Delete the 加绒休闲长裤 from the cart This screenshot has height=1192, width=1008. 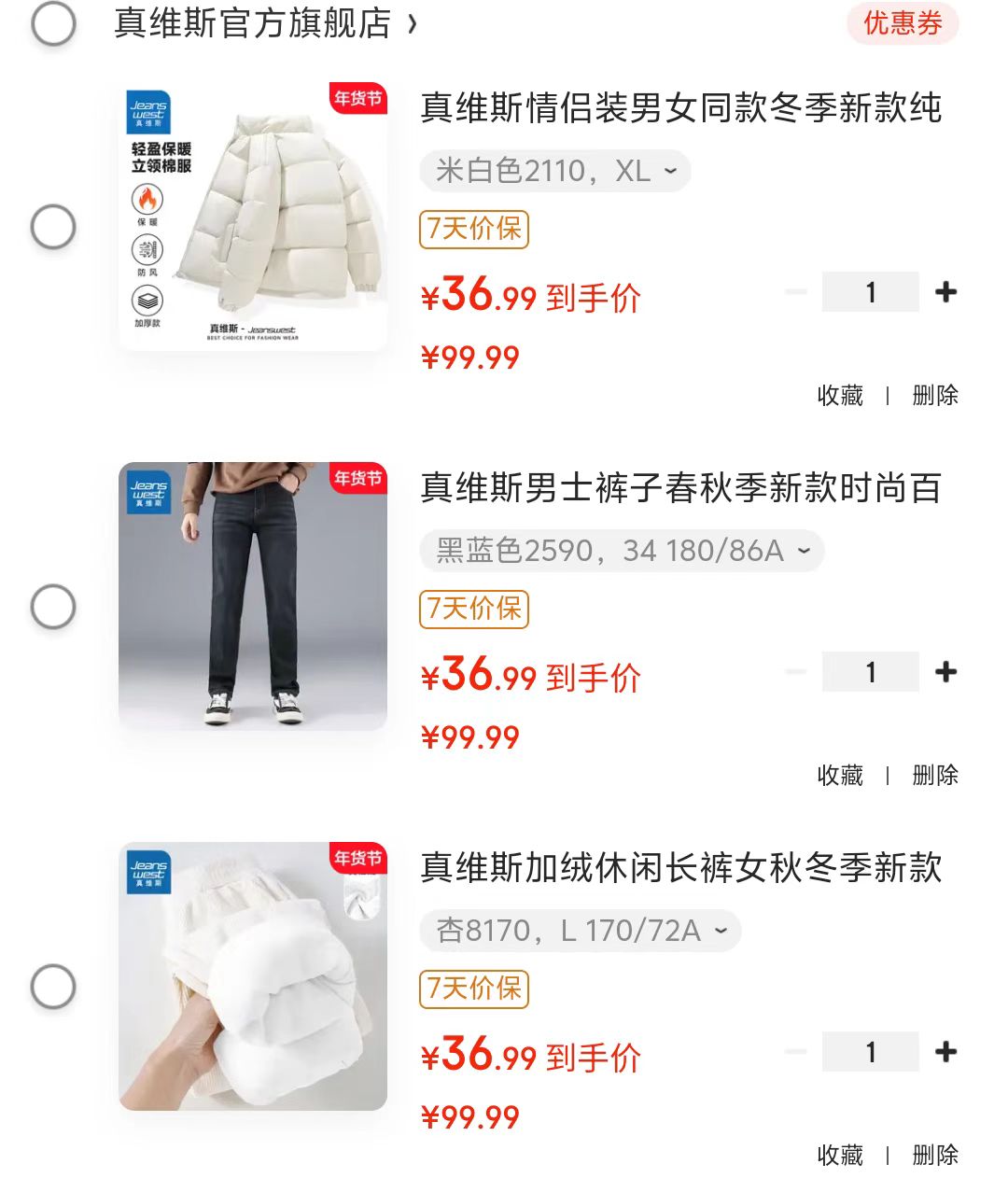click(935, 1156)
